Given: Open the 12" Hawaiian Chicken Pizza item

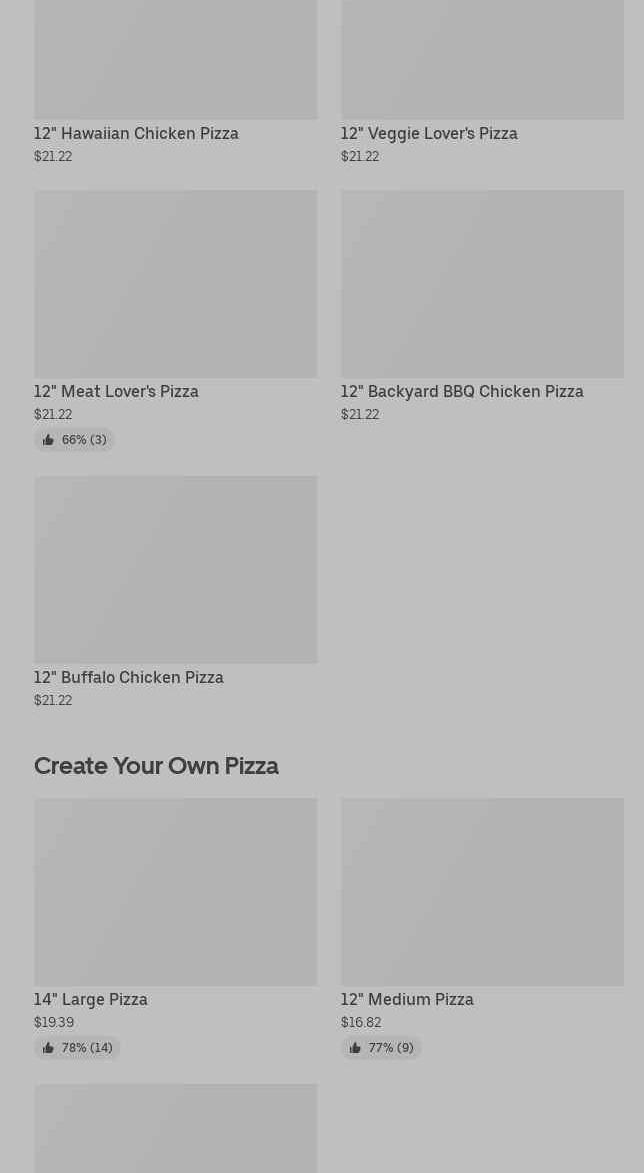Looking at the screenshot, I should tap(136, 133).
